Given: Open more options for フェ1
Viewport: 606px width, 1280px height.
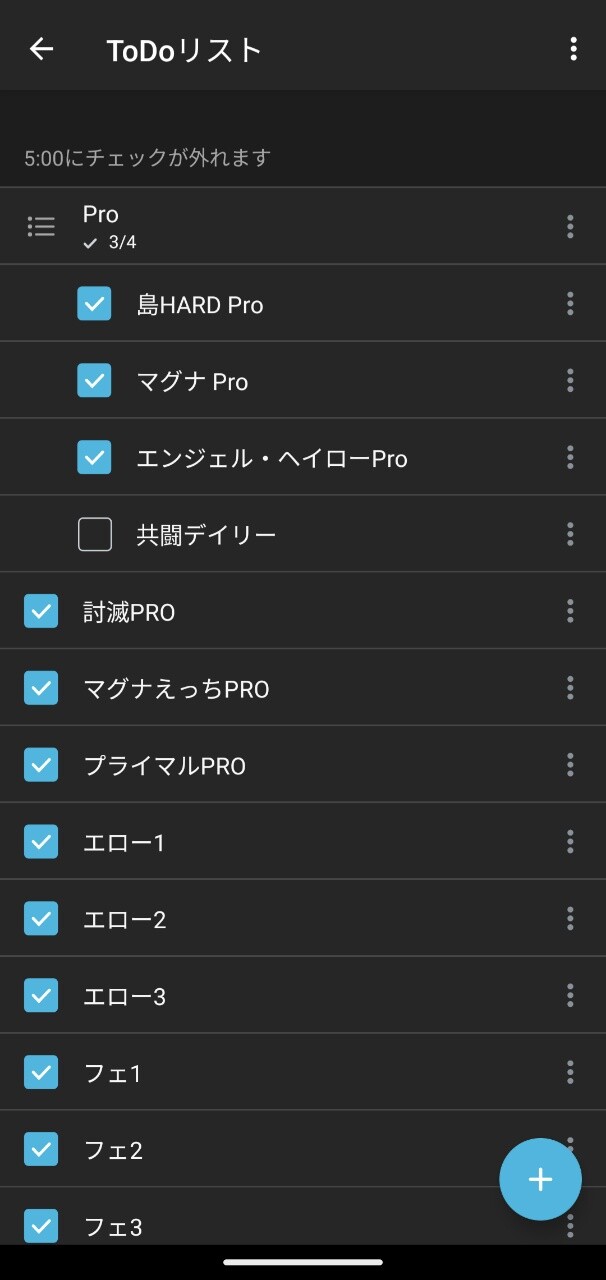Looking at the screenshot, I should tap(570, 1073).
